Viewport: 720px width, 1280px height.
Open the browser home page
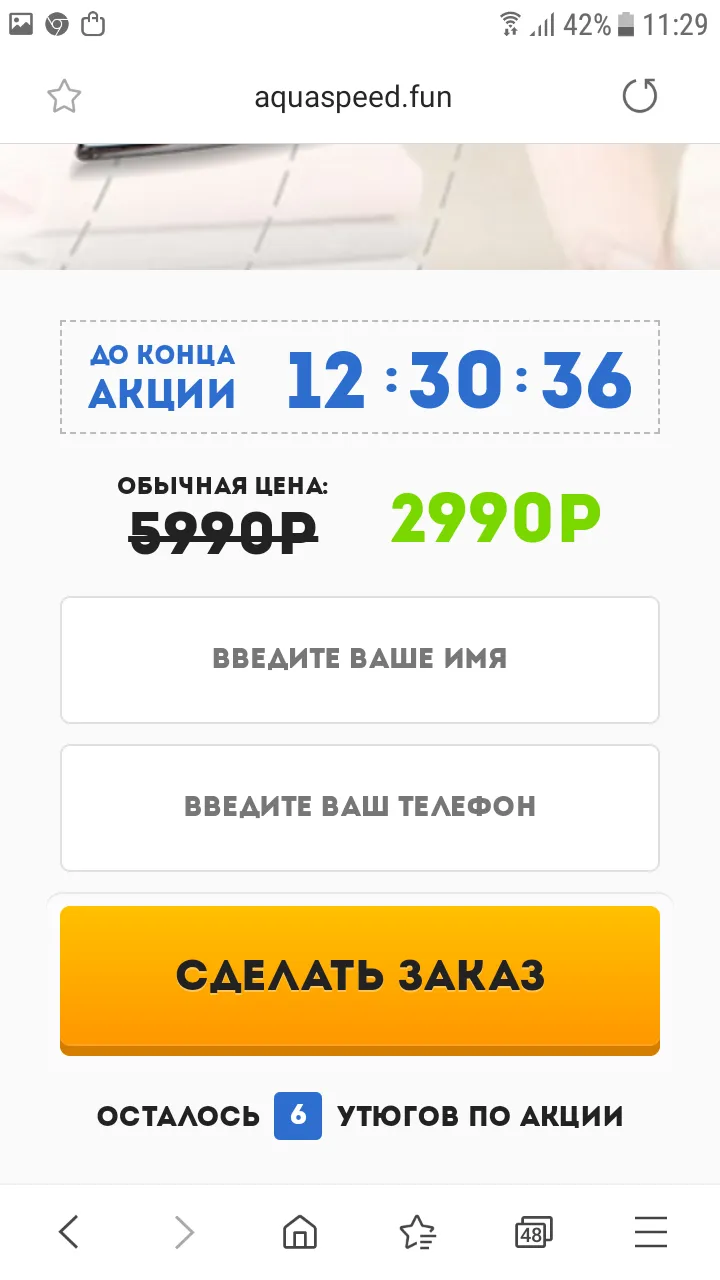click(300, 1232)
